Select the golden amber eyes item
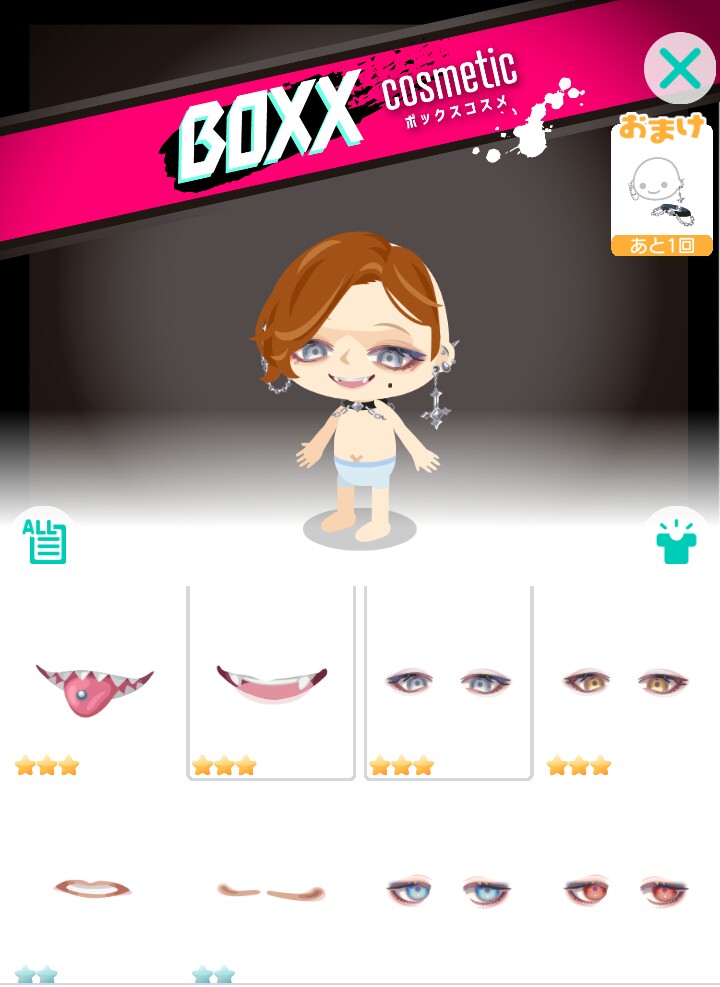Image resolution: width=720 pixels, height=987 pixels. click(x=625, y=684)
